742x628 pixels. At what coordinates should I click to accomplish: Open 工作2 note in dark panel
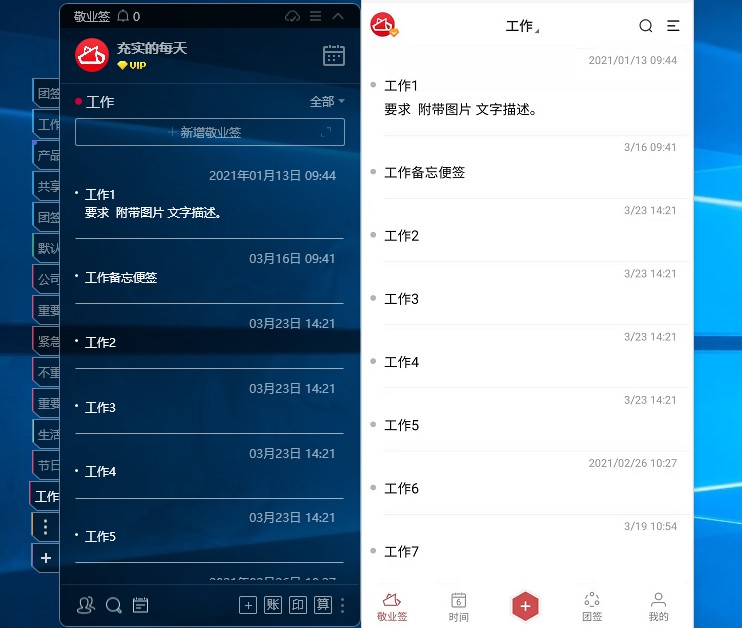point(101,342)
